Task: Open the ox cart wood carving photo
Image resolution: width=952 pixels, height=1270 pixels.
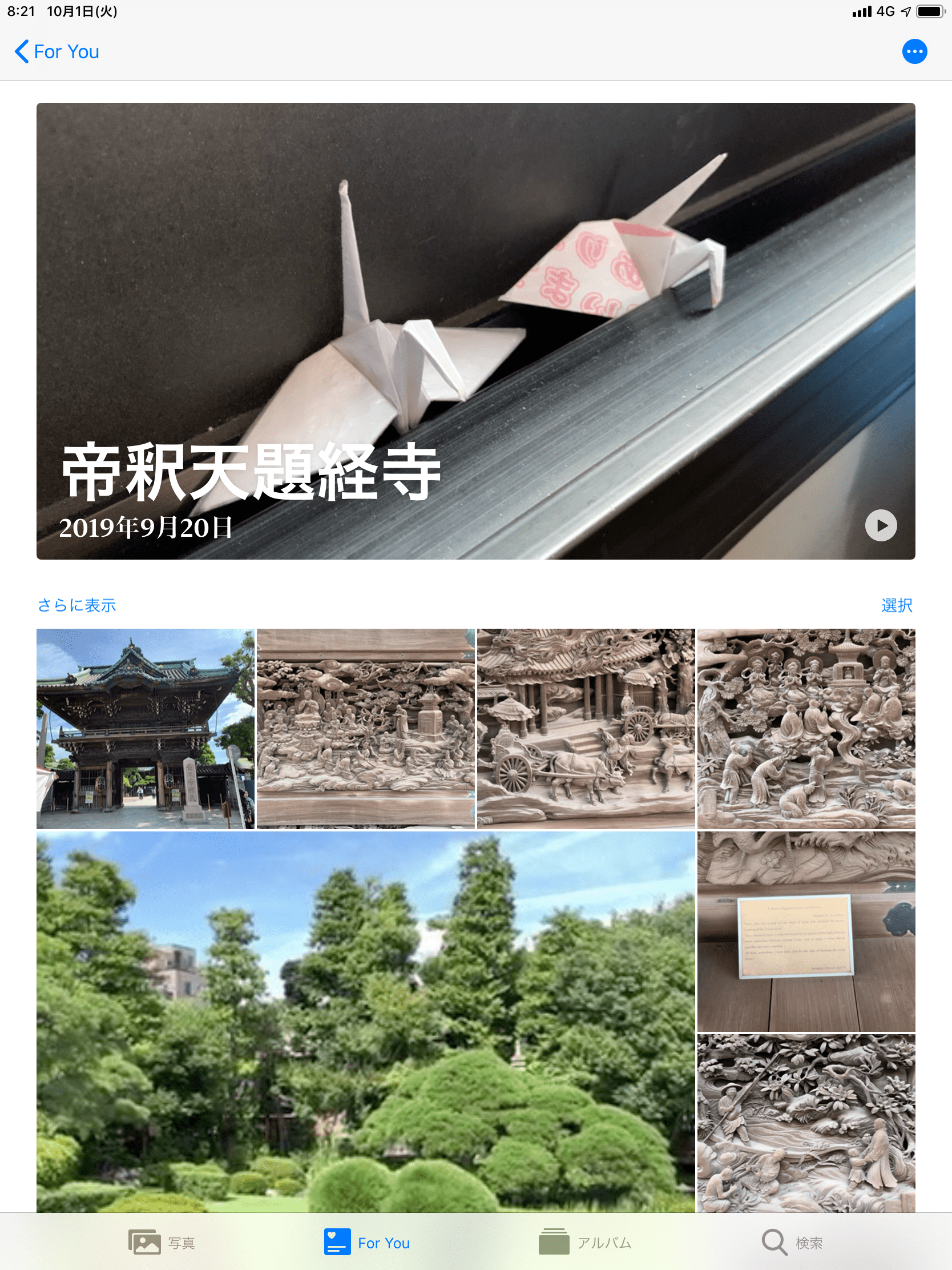Action: click(x=586, y=728)
